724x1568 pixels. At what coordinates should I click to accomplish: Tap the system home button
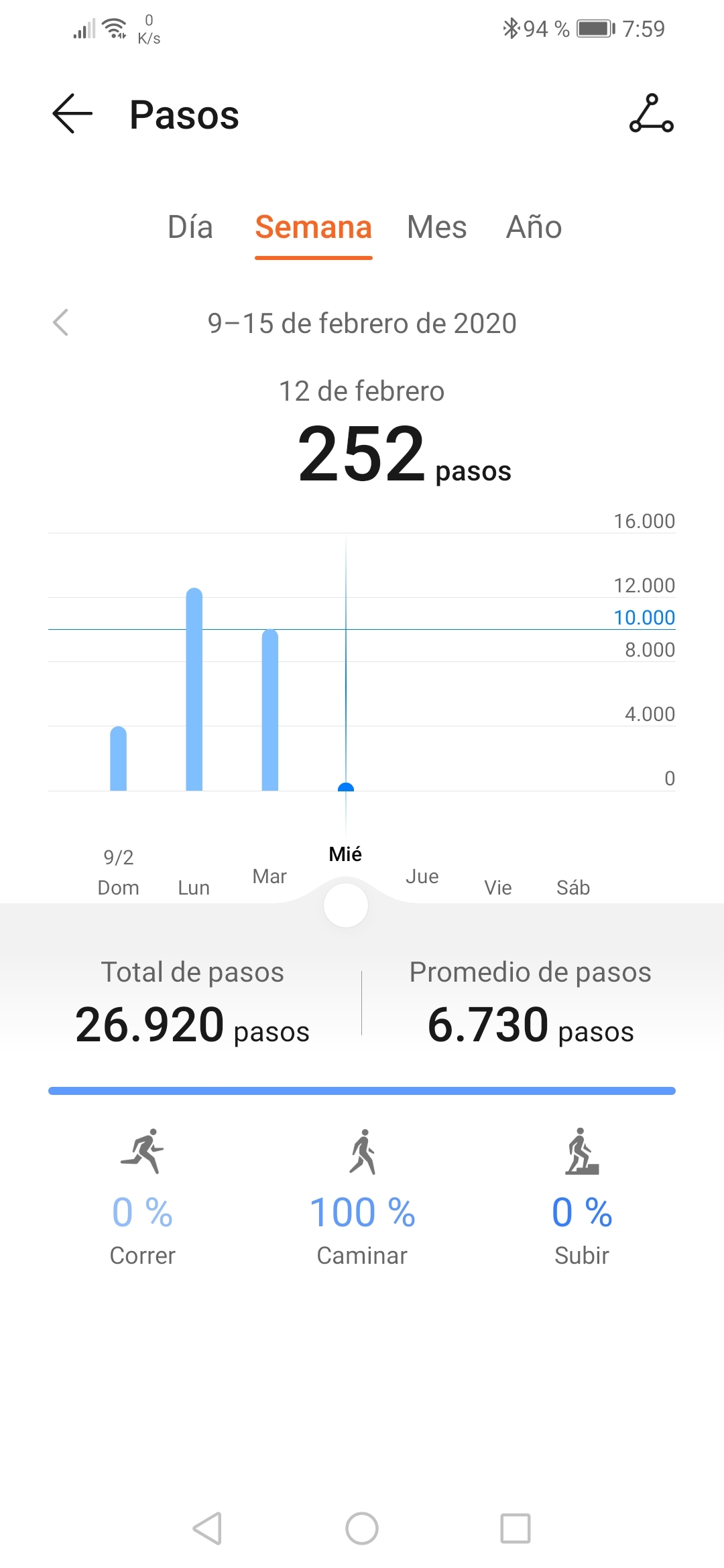(x=362, y=1528)
